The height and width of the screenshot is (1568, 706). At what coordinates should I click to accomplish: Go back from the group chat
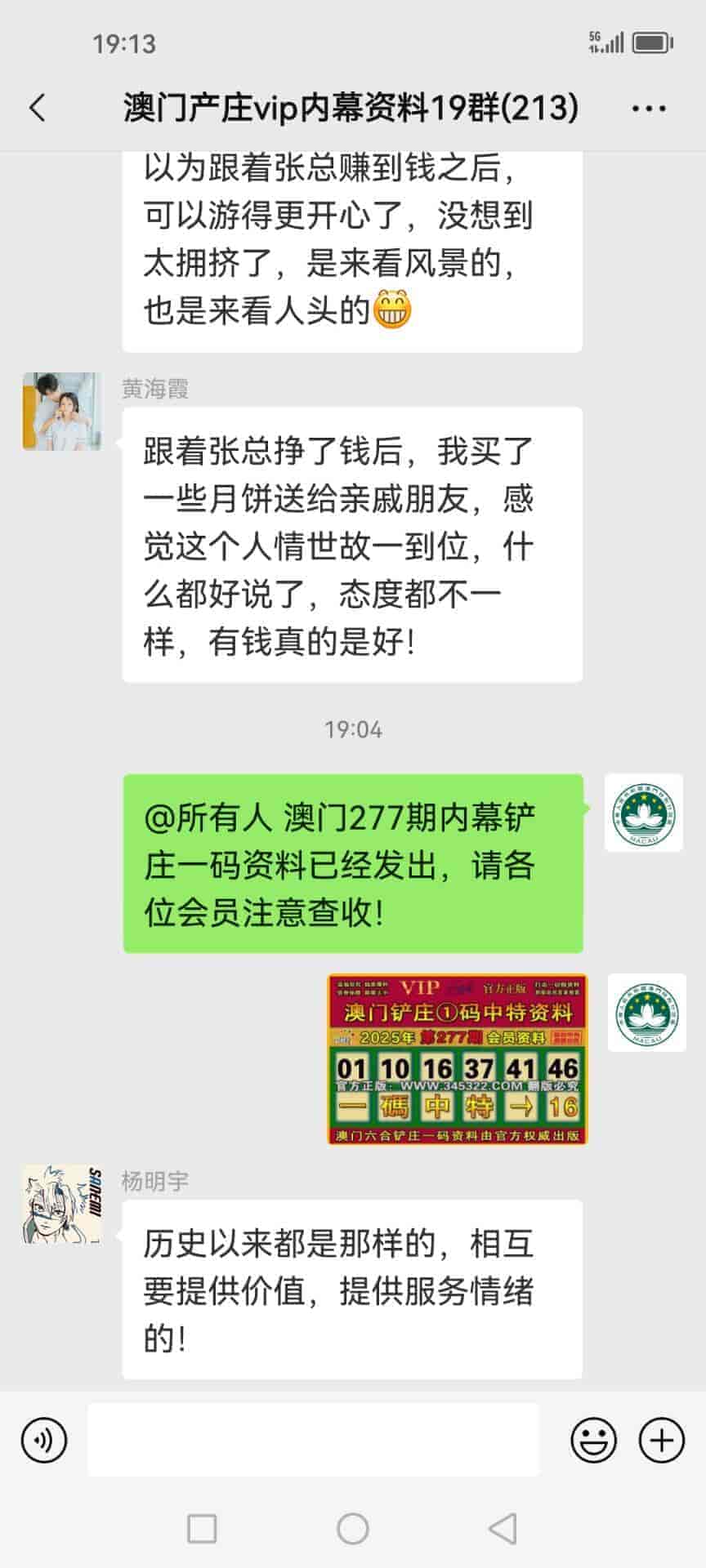[x=38, y=108]
